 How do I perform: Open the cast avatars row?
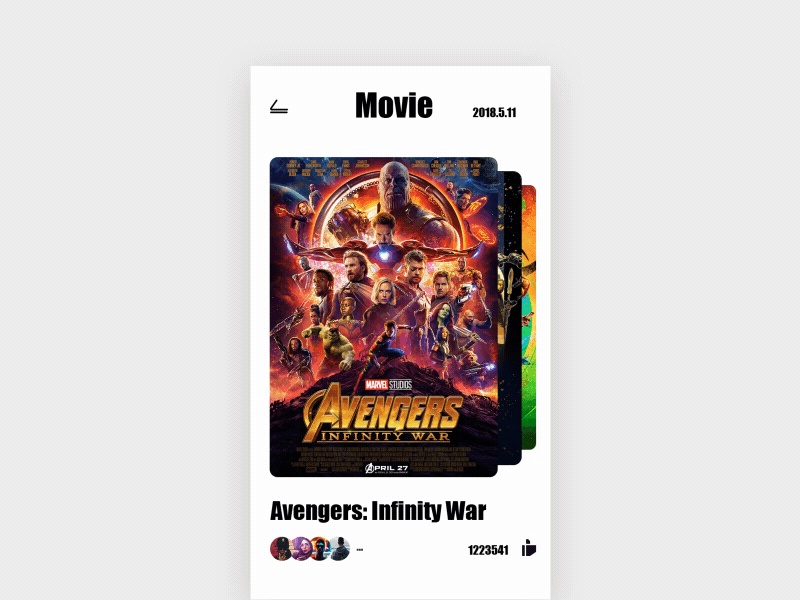[310, 549]
